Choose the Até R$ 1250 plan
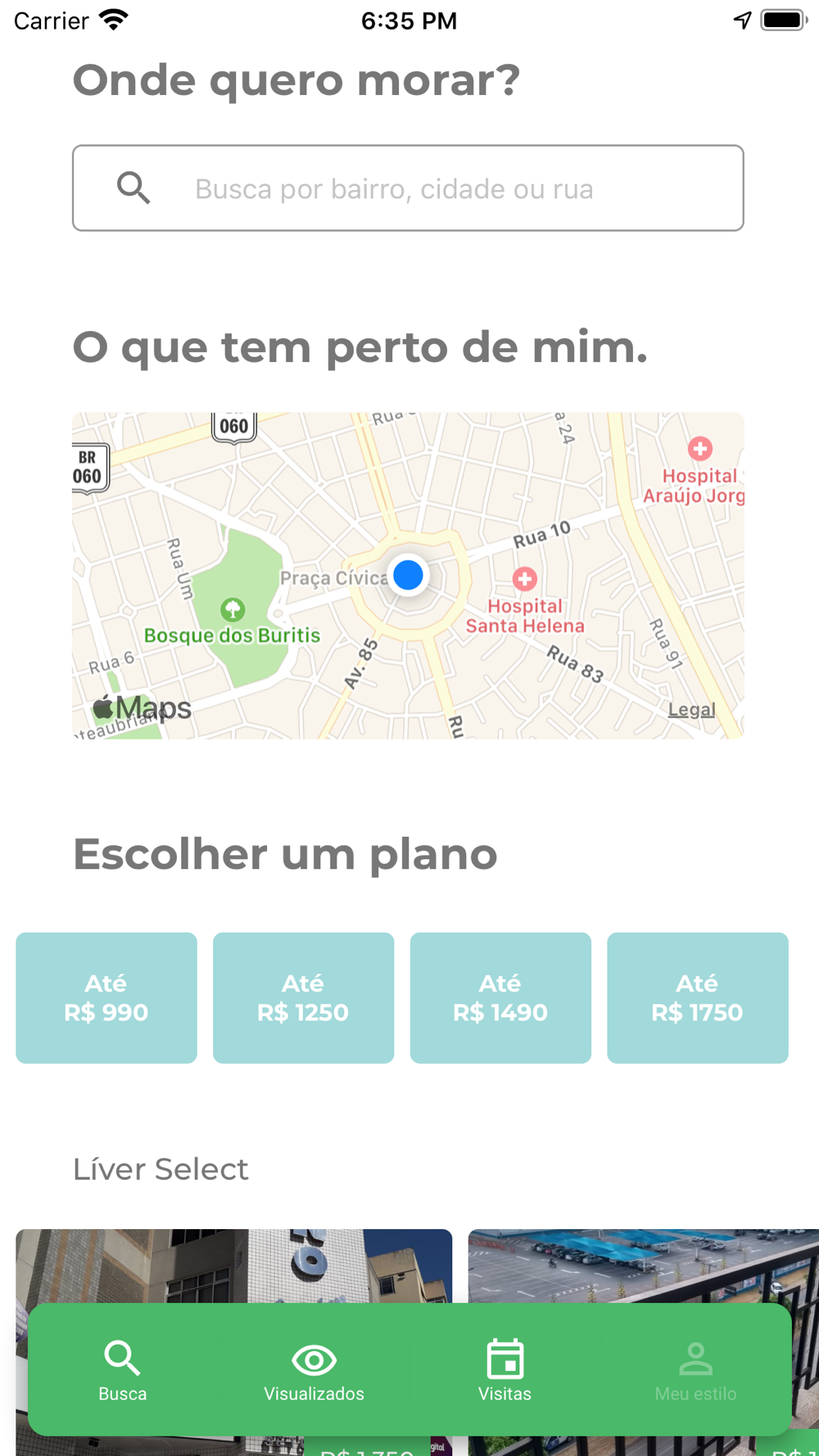819x1456 pixels. (303, 997)
